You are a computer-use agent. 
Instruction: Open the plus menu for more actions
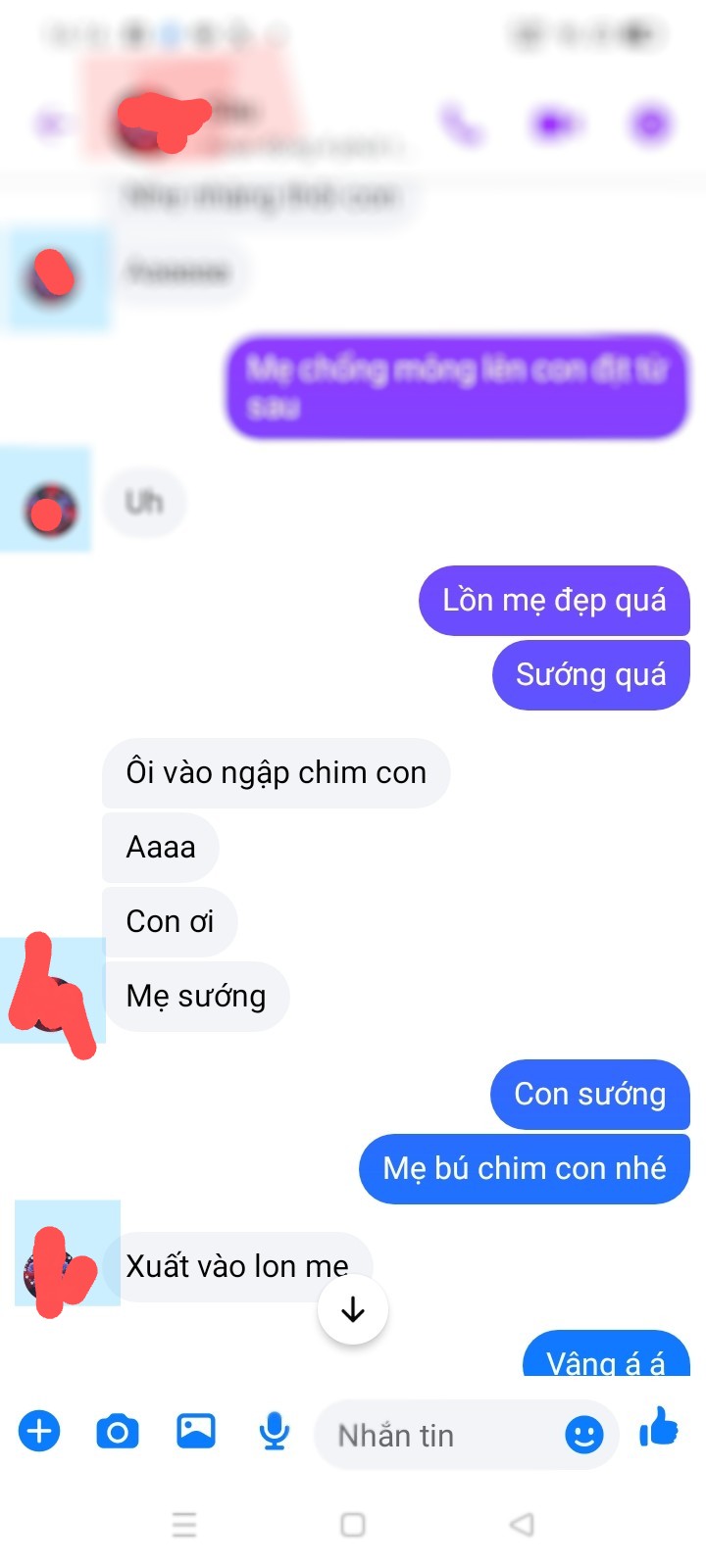click(x=39, y=1432)
